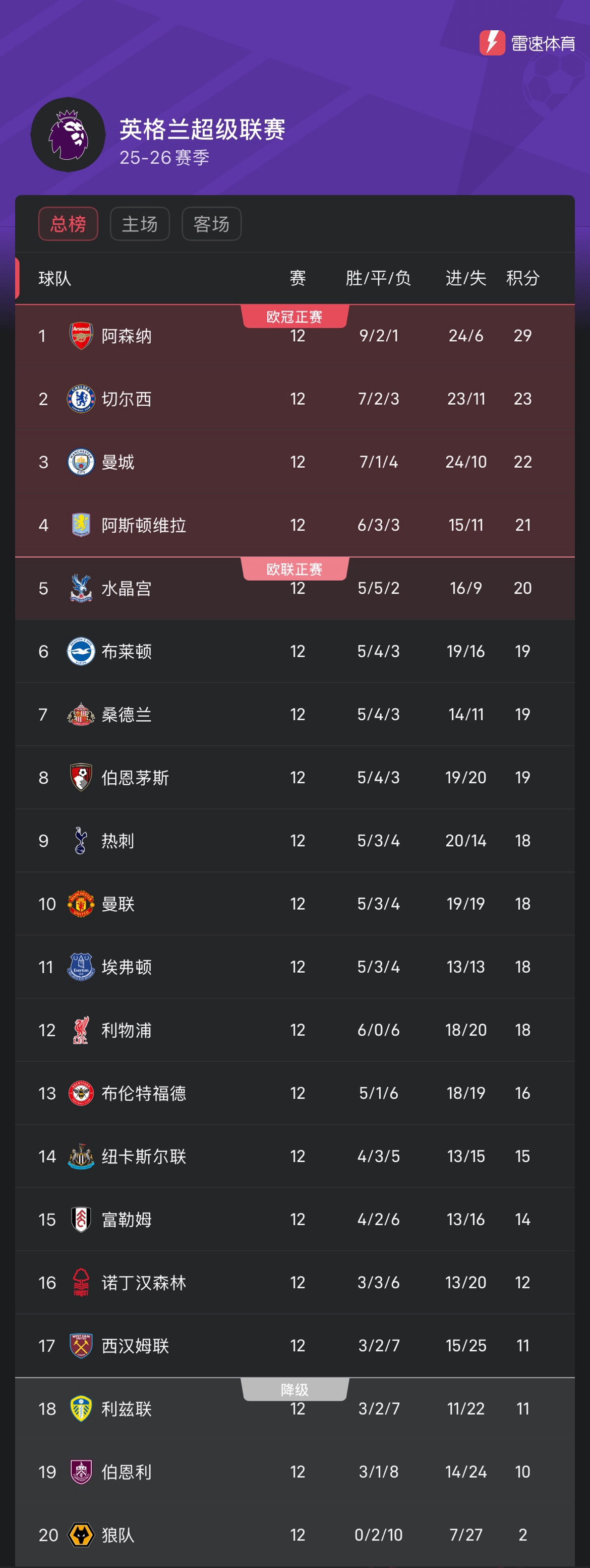
Task: Click the Tottenham (热刺) club crest
Action: tap(79, 840)
